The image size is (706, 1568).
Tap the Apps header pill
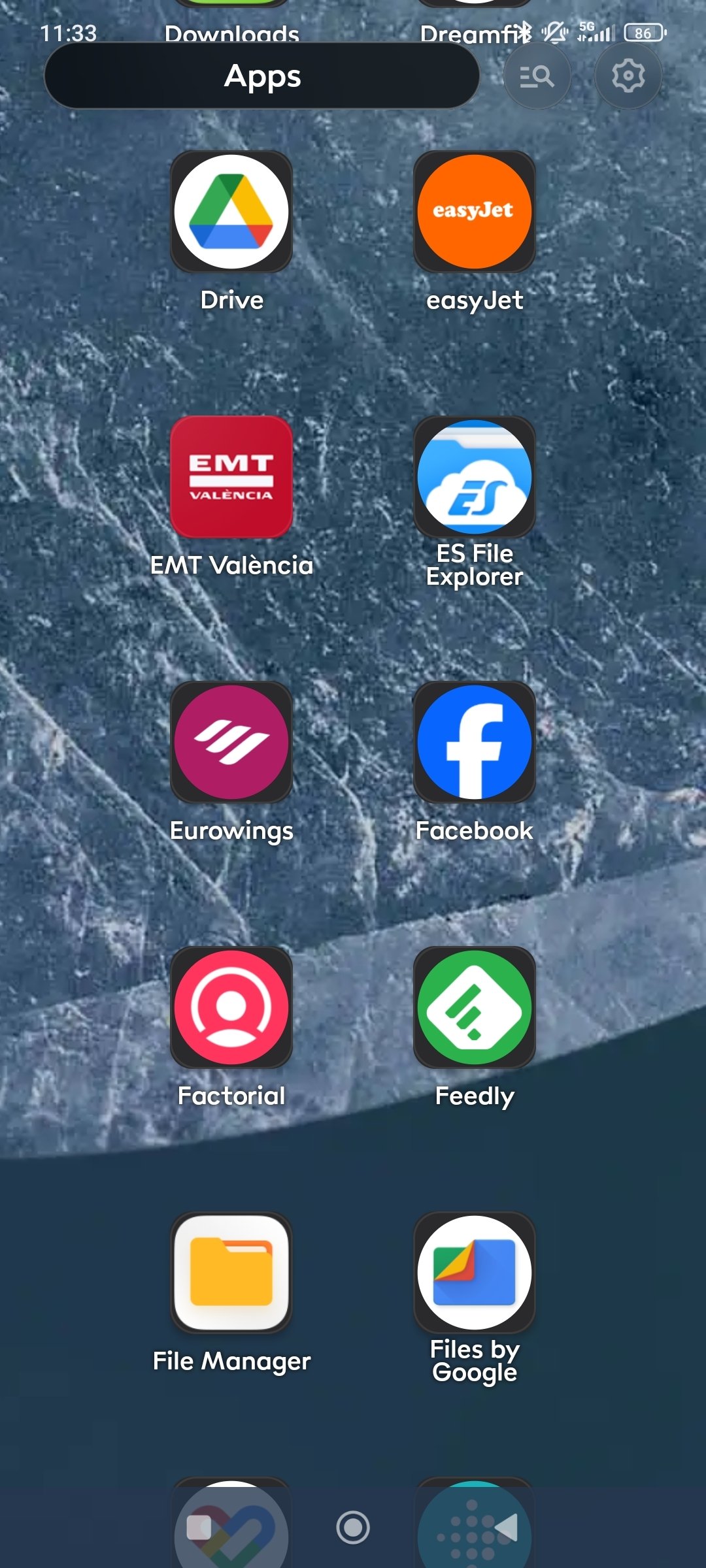(262, 76)
